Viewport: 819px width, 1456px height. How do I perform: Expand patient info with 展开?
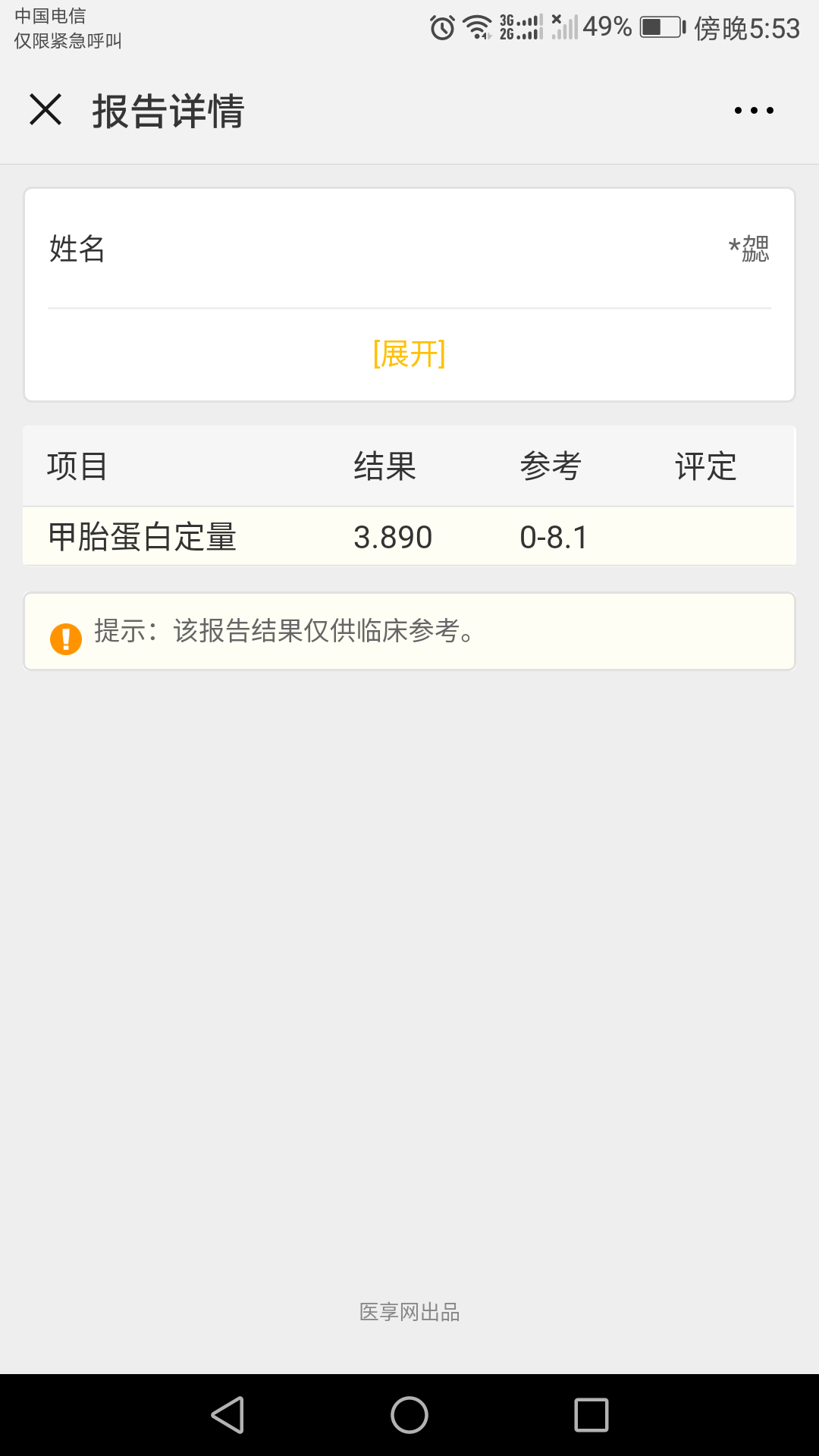(409, 354)
